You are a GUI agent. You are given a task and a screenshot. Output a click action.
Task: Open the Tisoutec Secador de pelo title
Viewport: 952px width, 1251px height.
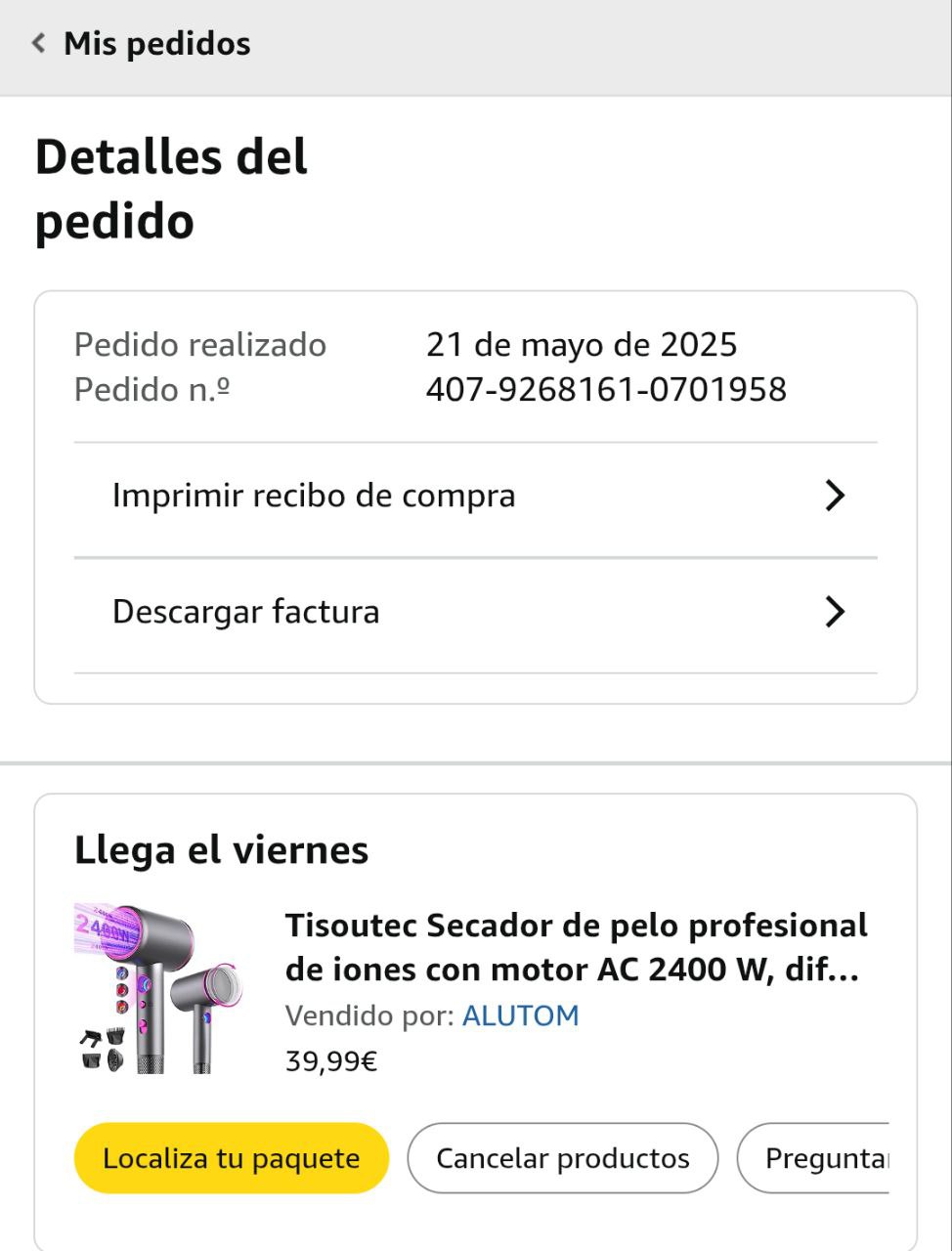click(576, 947)
